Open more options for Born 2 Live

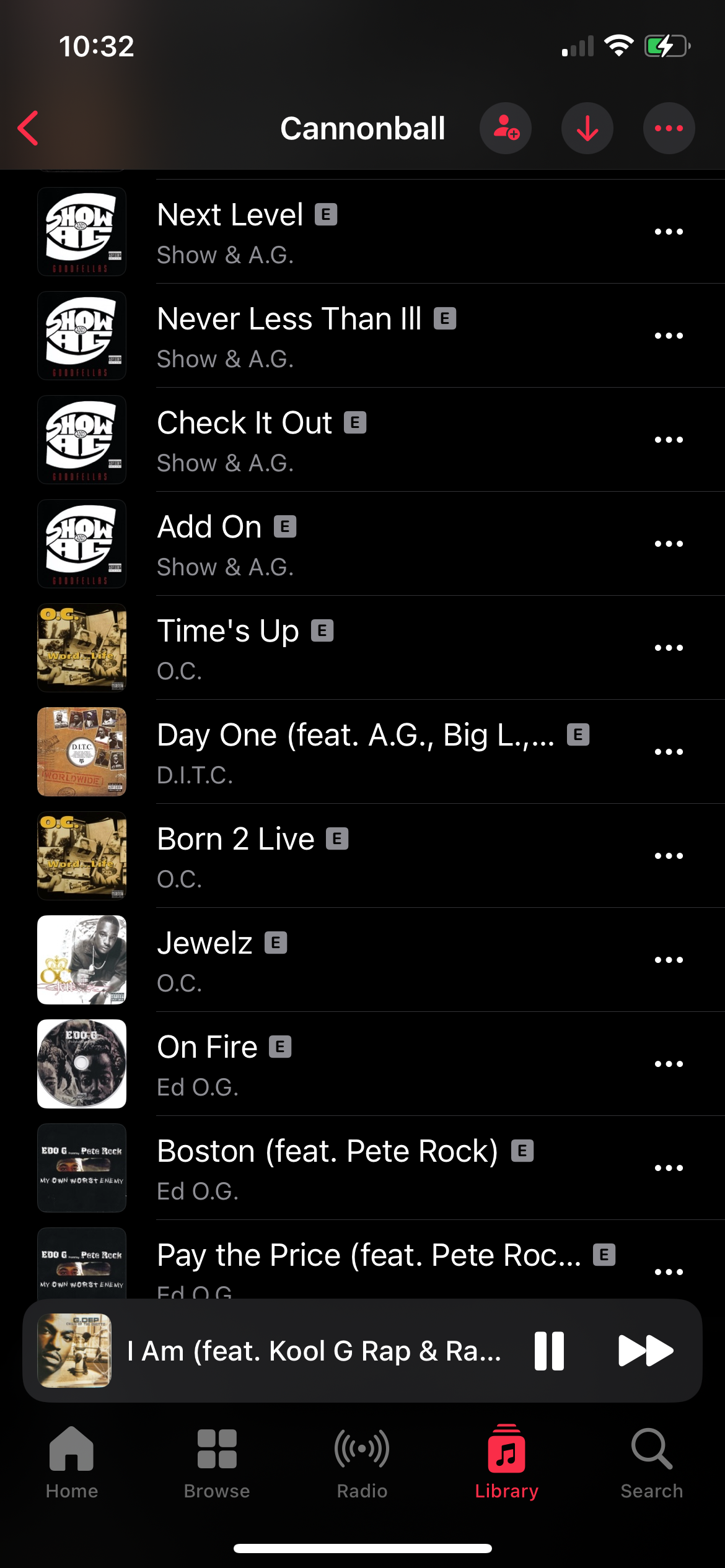[x=669, y=856]
